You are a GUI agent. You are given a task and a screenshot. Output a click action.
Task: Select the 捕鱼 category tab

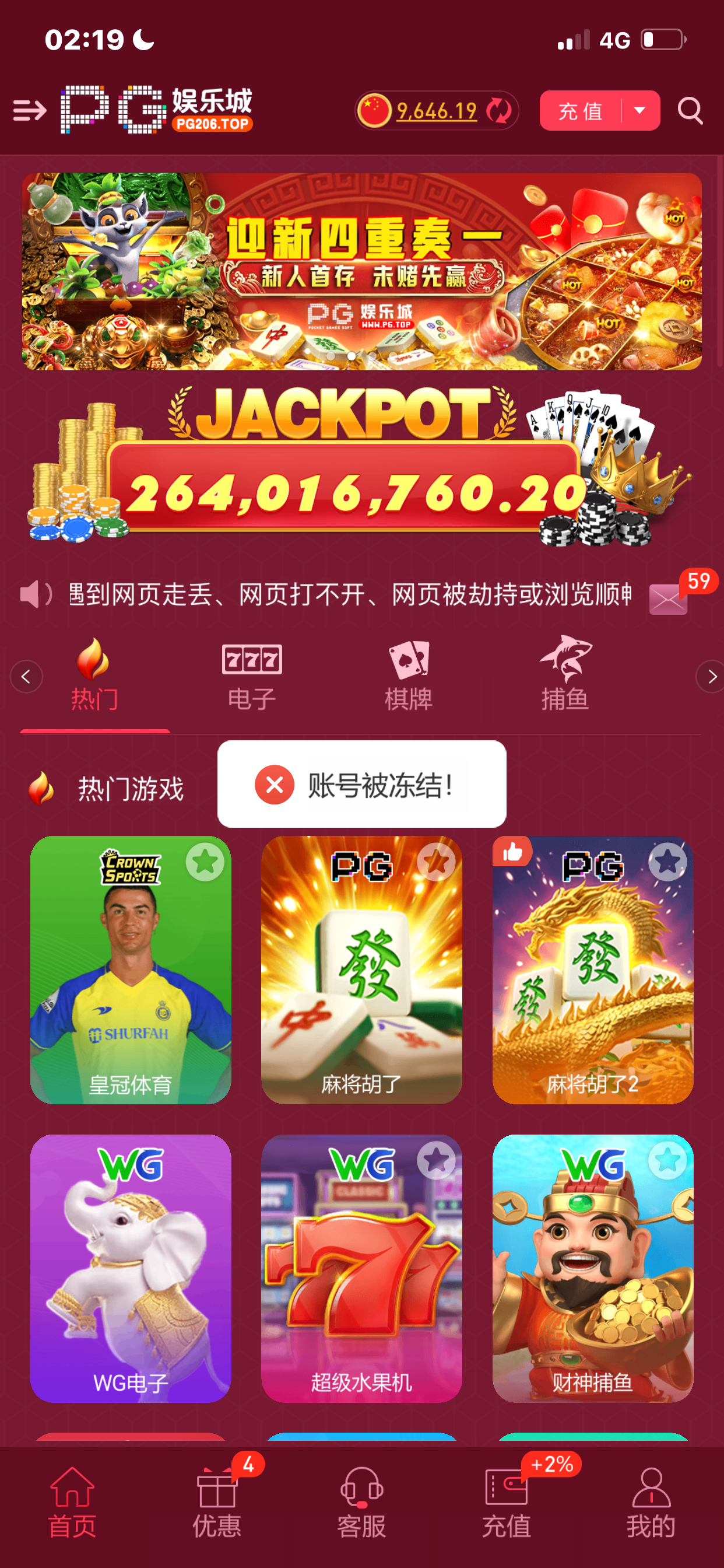pyautogui.click(x=565, y=675)
